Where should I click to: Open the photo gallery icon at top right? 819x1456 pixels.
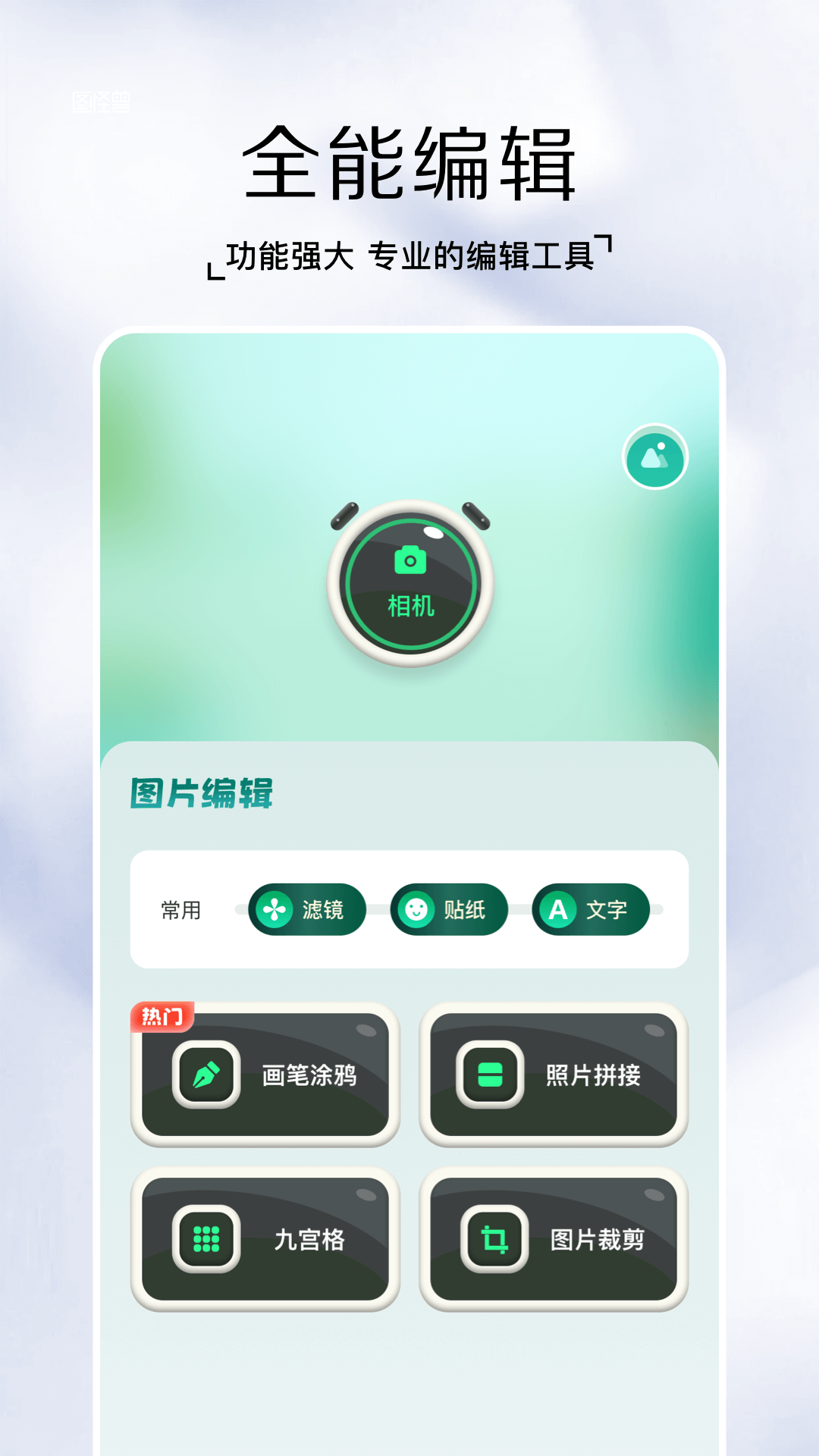pyautogui.click(x=655, y=458)
